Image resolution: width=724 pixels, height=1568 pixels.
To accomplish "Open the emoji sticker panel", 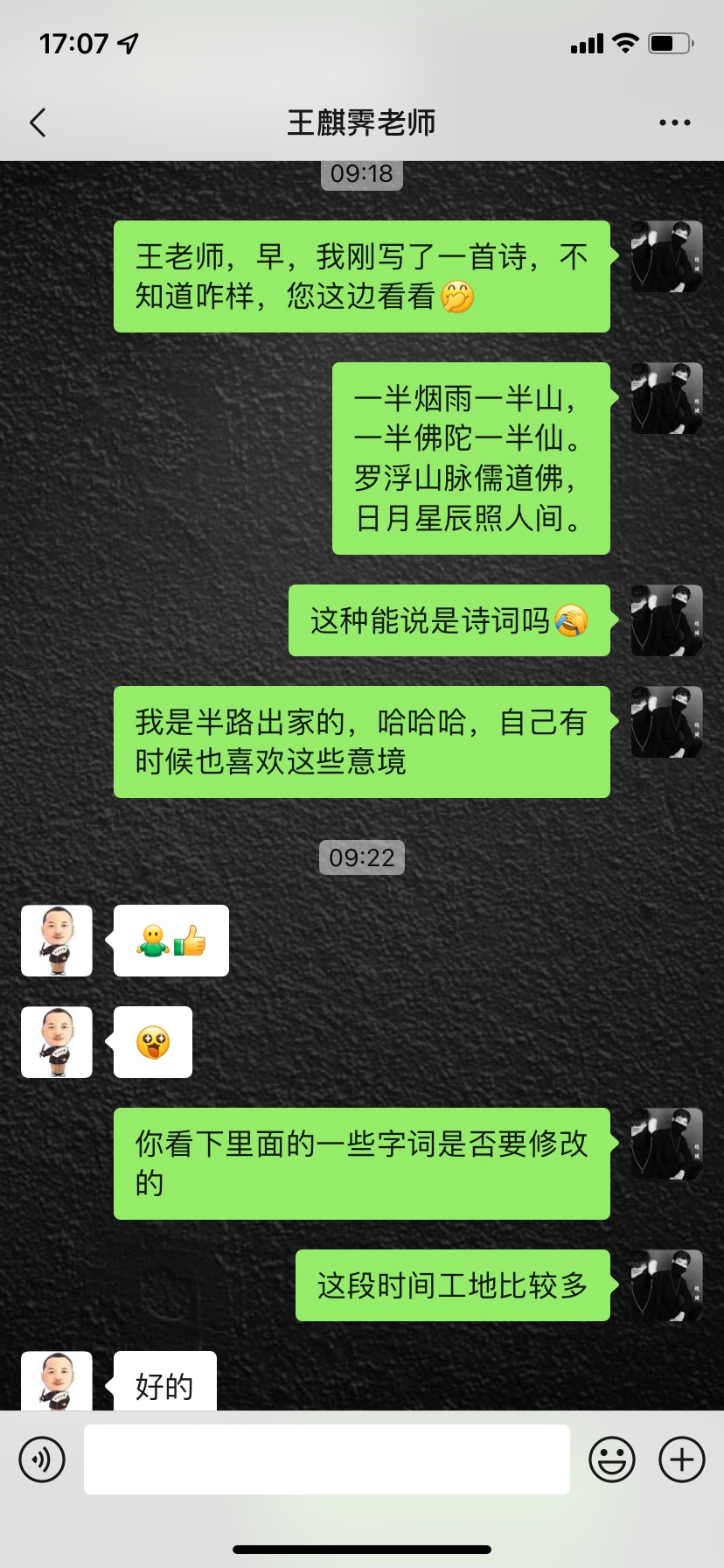I will tap(611, 1459).
